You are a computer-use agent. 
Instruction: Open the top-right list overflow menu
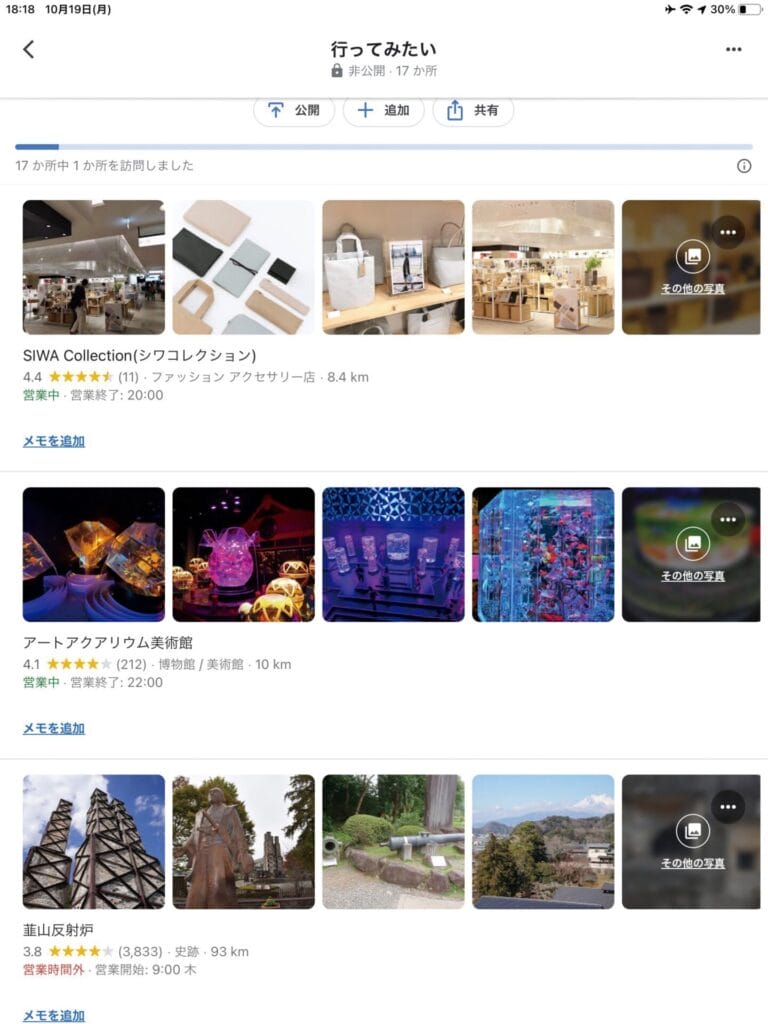(734, 49)
